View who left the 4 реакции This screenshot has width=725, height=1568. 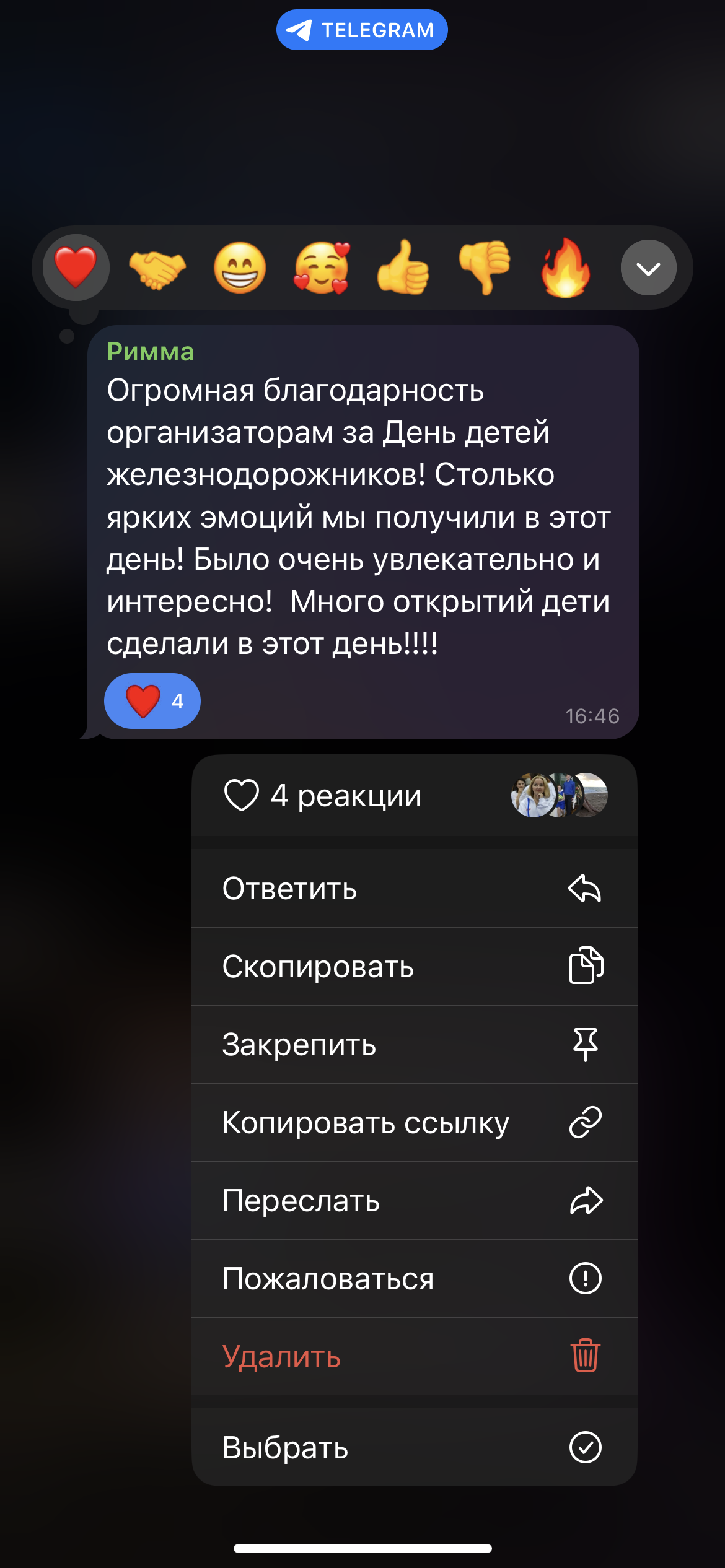coord(414,796)
